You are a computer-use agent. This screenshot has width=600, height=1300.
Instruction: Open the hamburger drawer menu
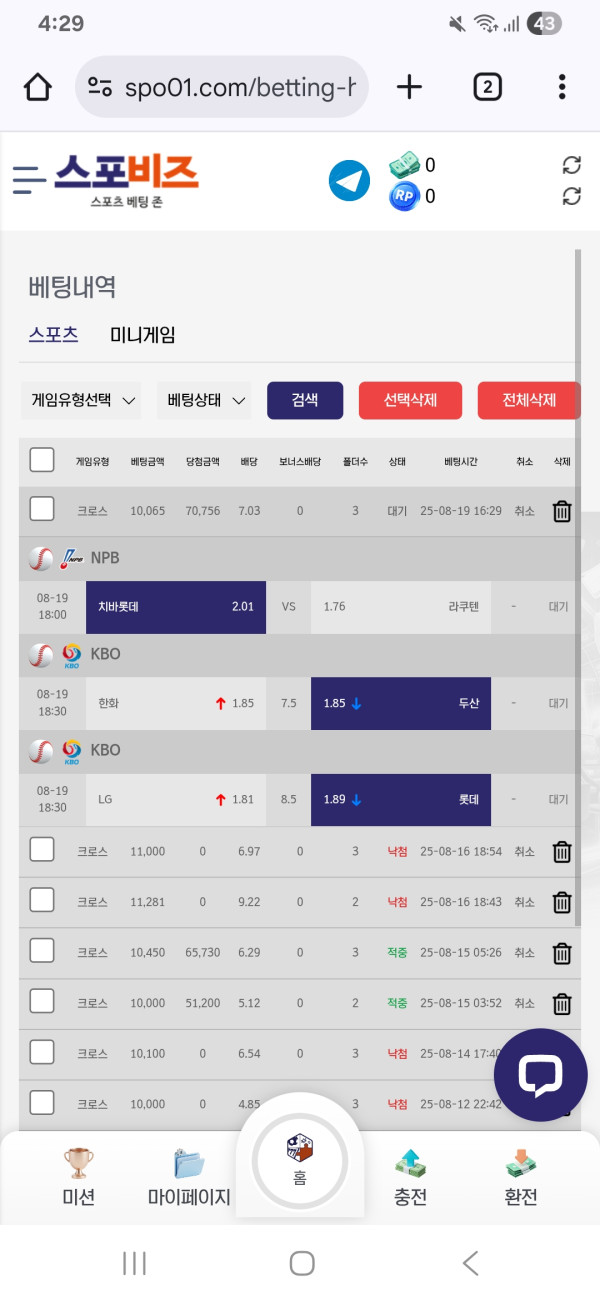pos(29,179)
